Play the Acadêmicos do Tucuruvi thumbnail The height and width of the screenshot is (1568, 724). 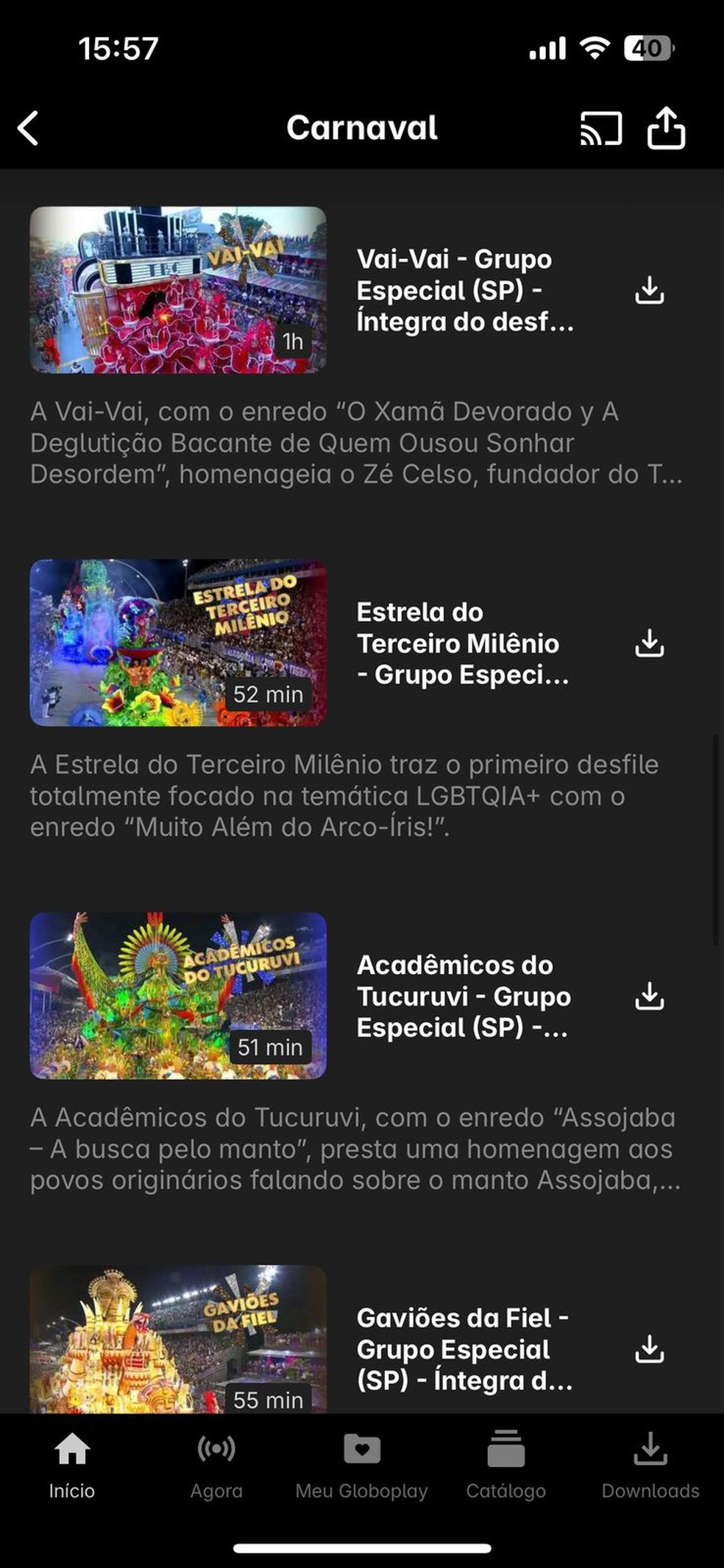tap(179, 996)
